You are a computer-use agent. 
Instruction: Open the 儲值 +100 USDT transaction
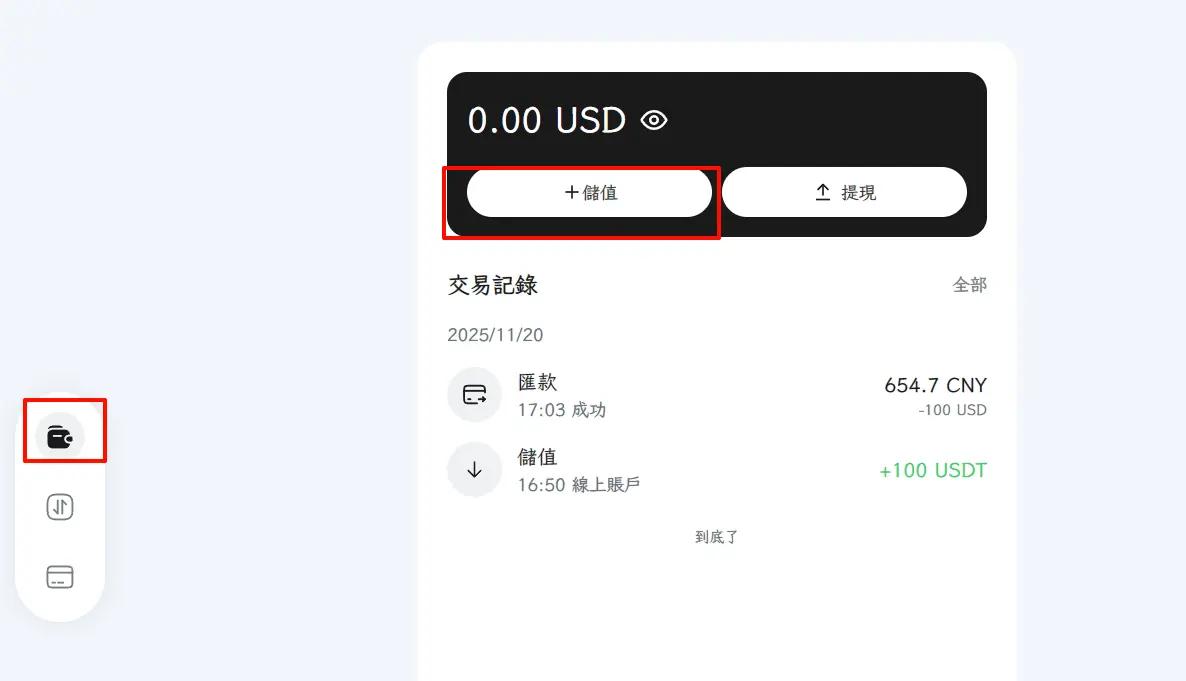point(716,470)
